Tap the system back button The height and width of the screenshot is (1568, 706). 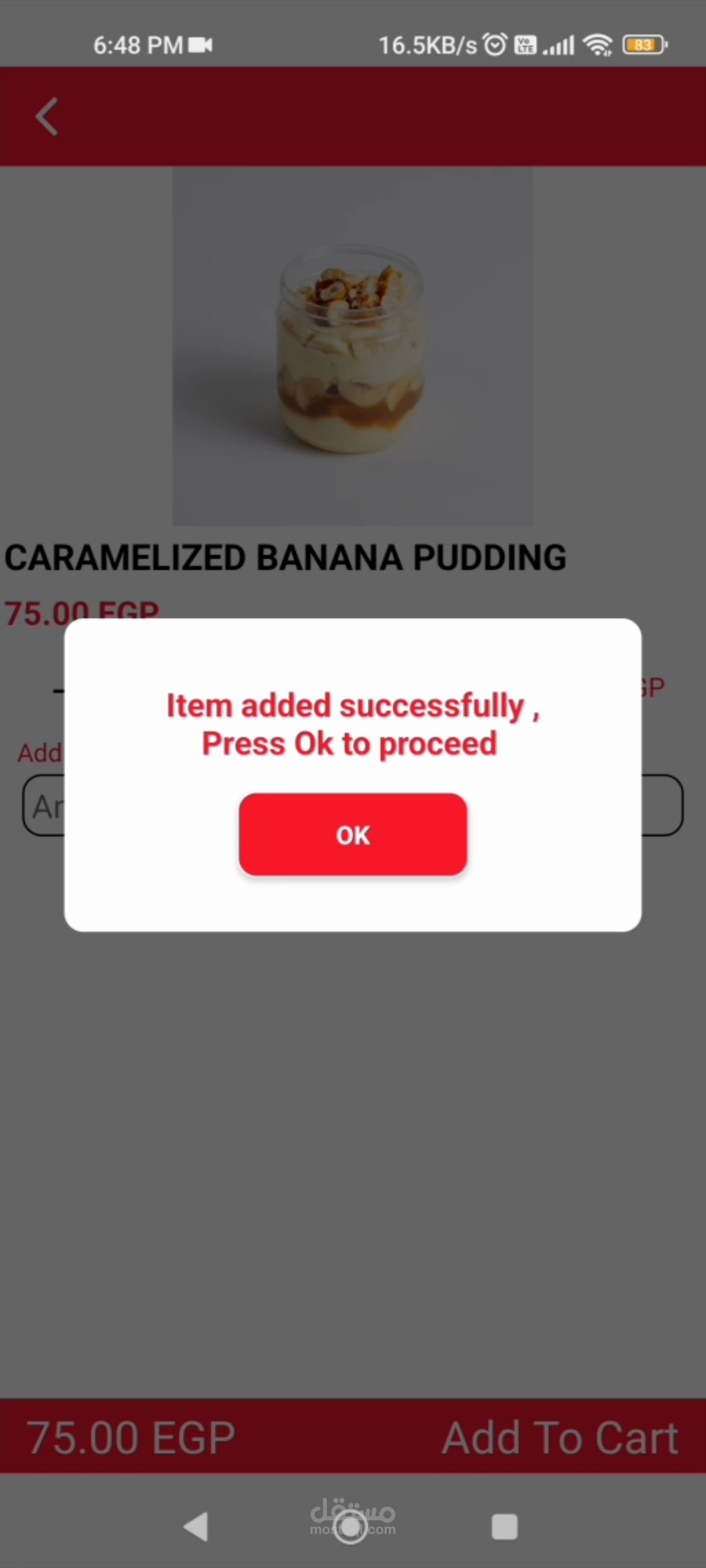click(196, 1526)
